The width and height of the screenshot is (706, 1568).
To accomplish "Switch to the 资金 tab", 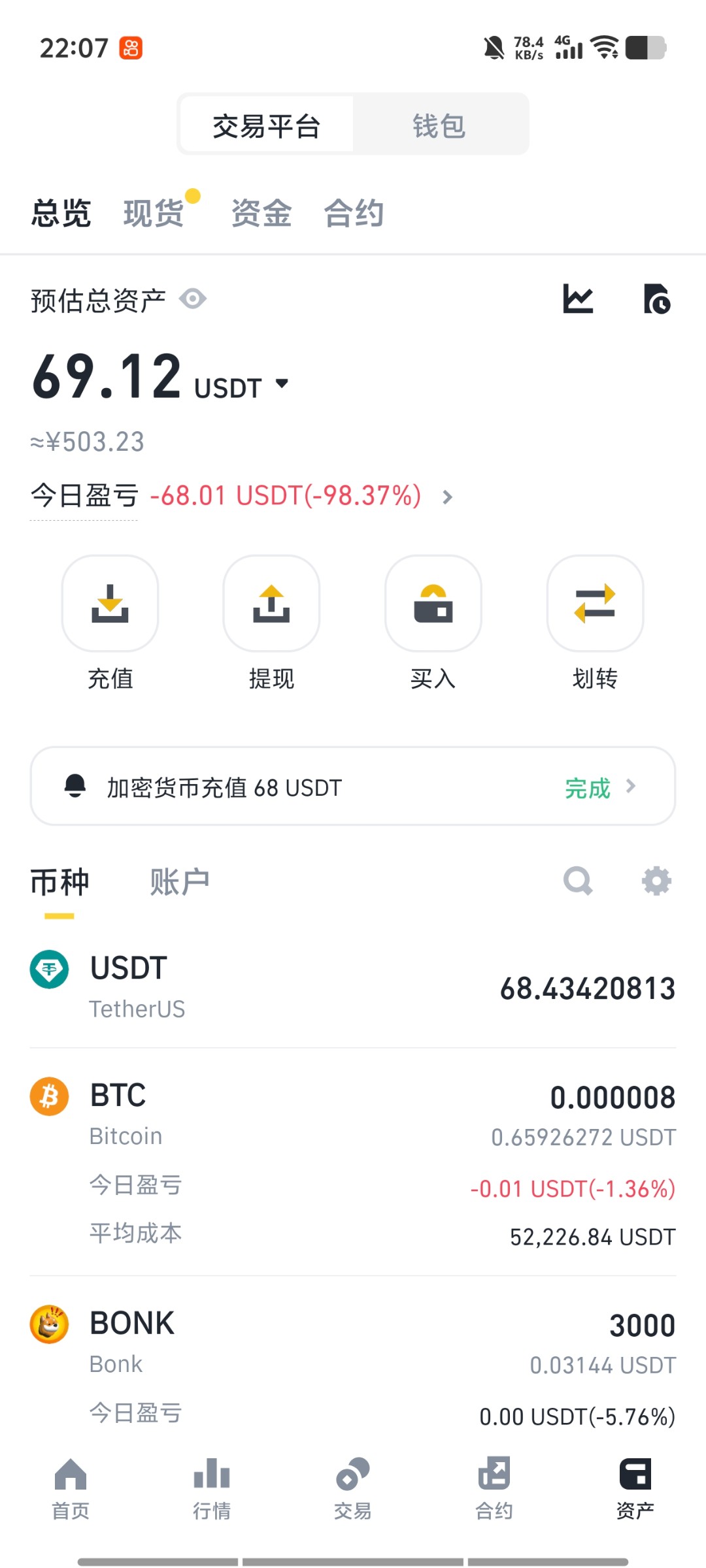I will [261, 213].
